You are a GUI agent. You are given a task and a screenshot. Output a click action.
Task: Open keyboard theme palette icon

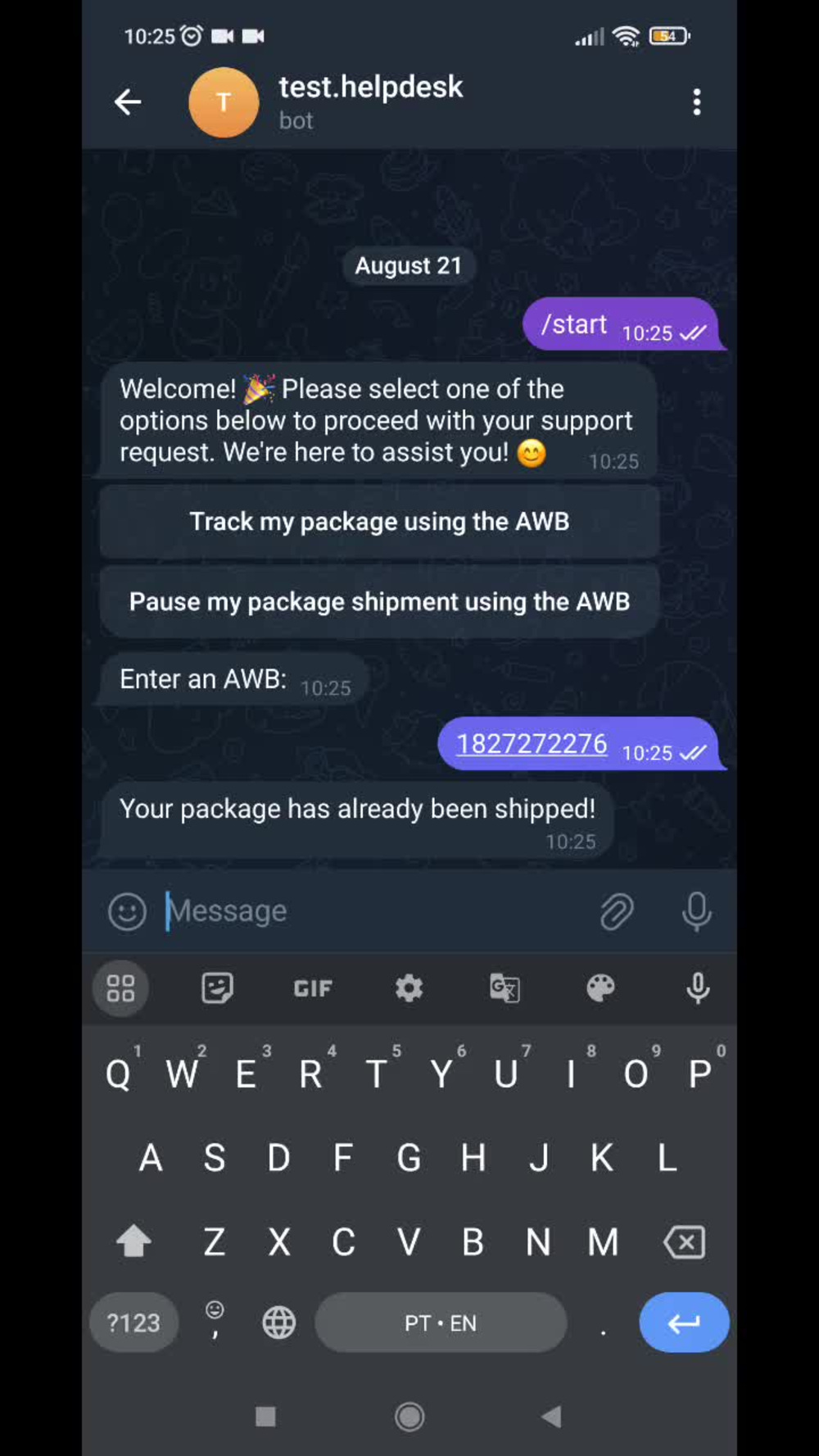point(601,988)
